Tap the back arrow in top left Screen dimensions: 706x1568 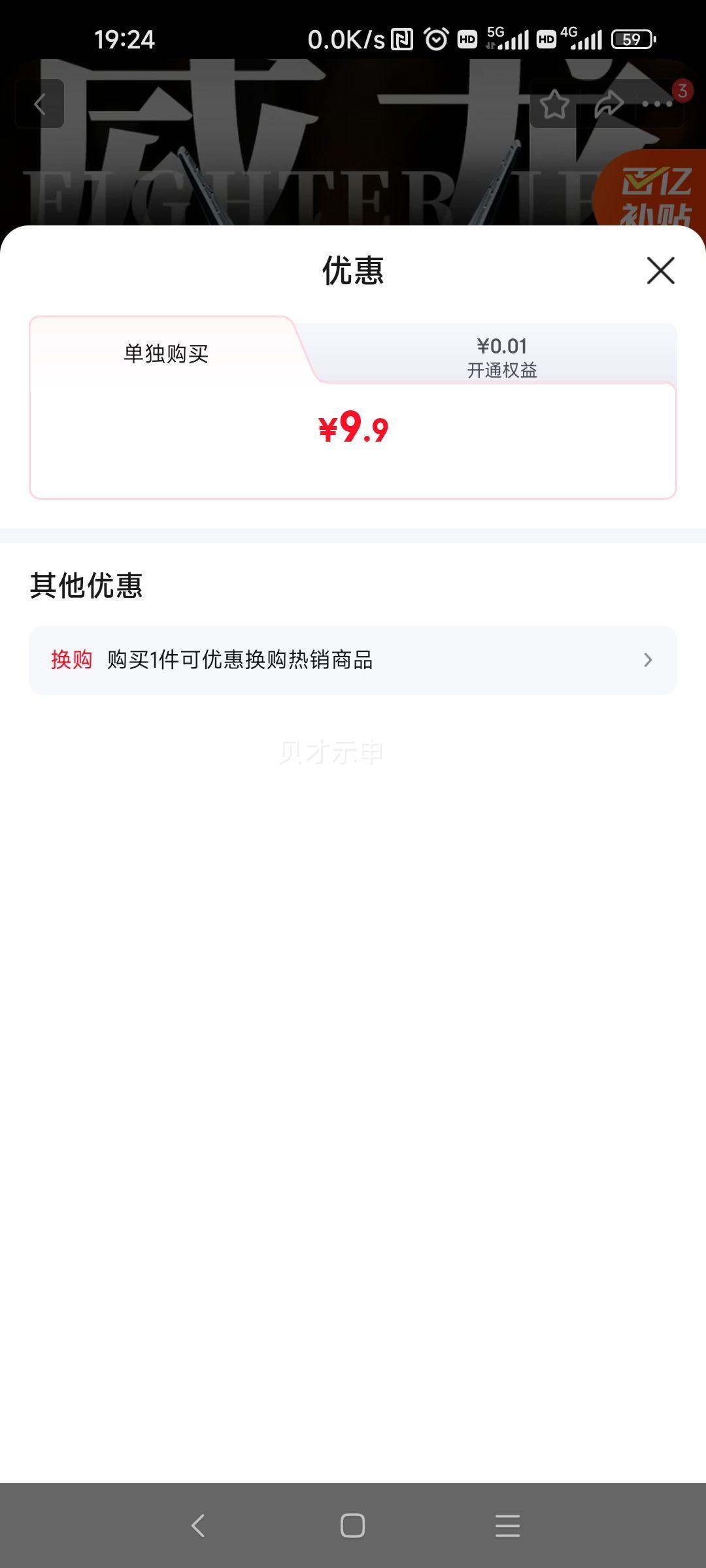pos(39,105)
